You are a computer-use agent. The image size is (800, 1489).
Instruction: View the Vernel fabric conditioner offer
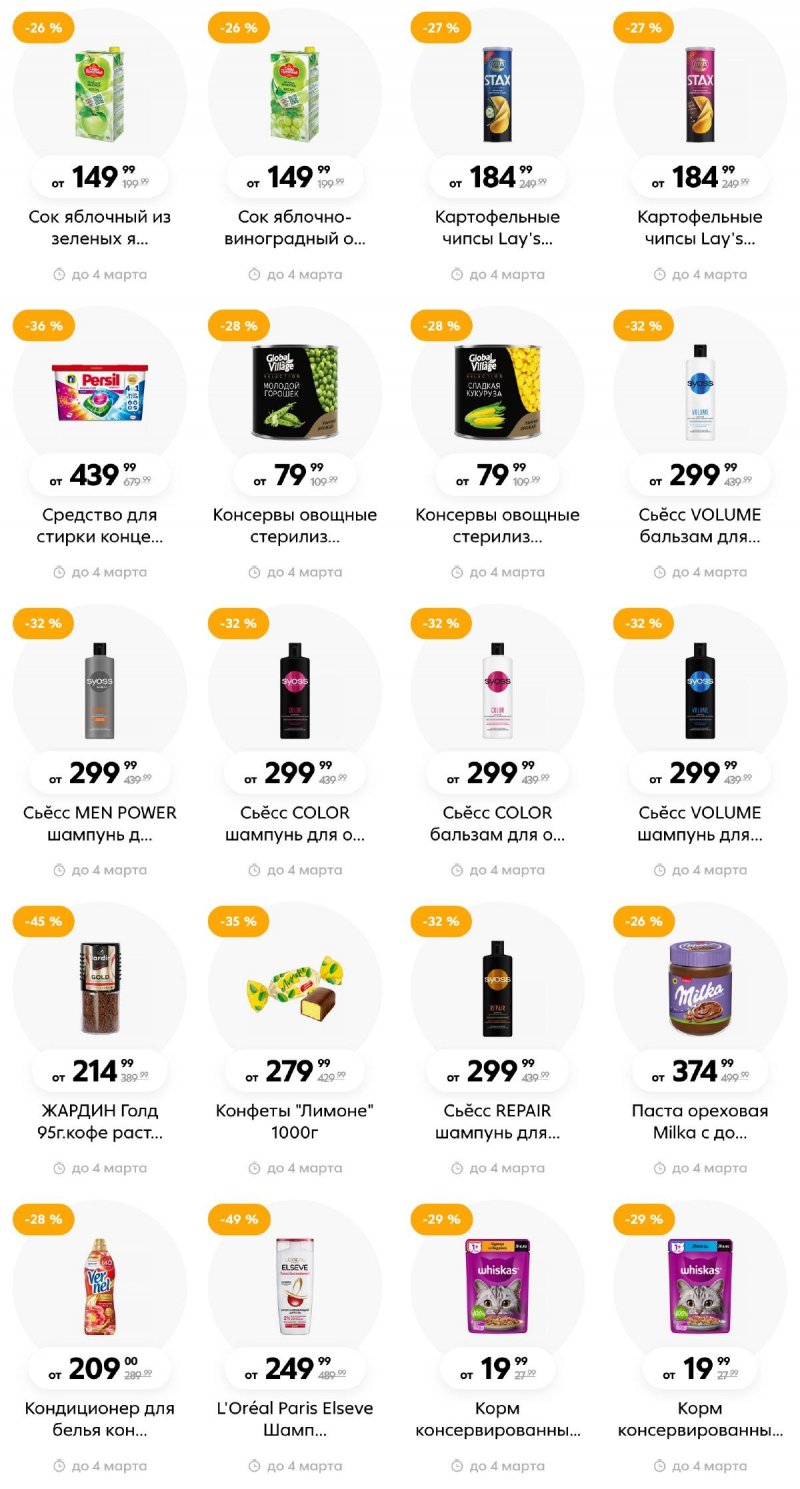tap(99, 1286)
